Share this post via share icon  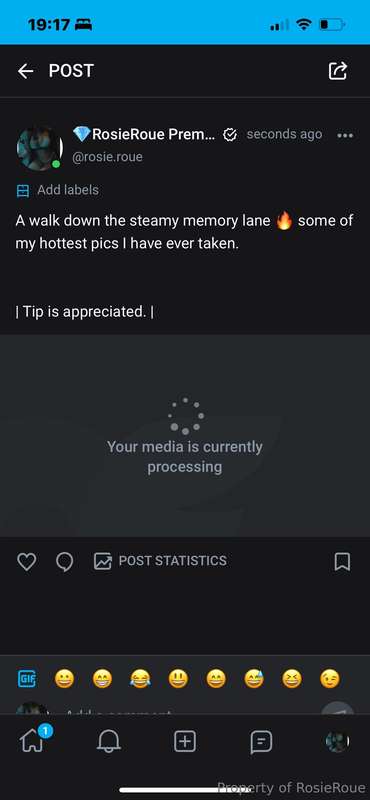(x=337, y=71)
